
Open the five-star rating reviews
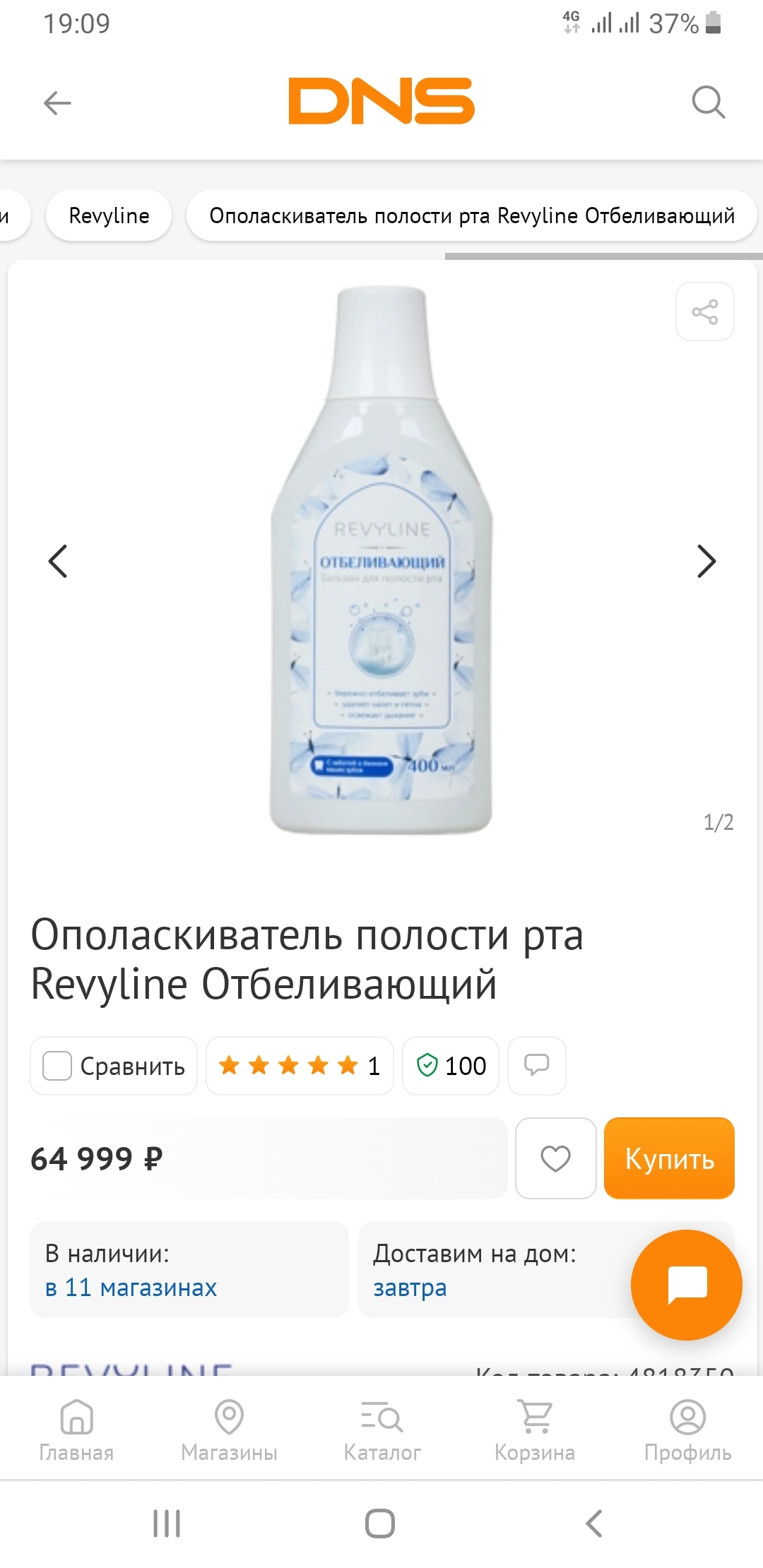coord(300,1066)
